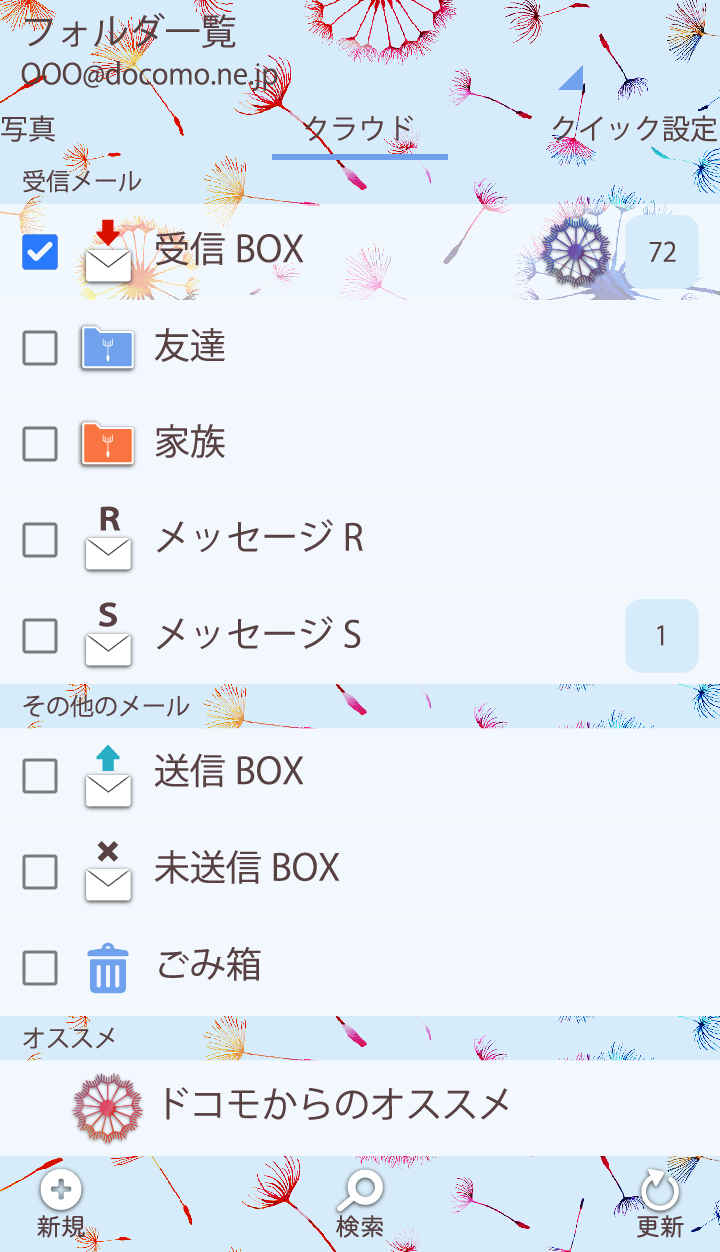
Task: Open ドコモからのオススメ
Action: coord(334,1105)
